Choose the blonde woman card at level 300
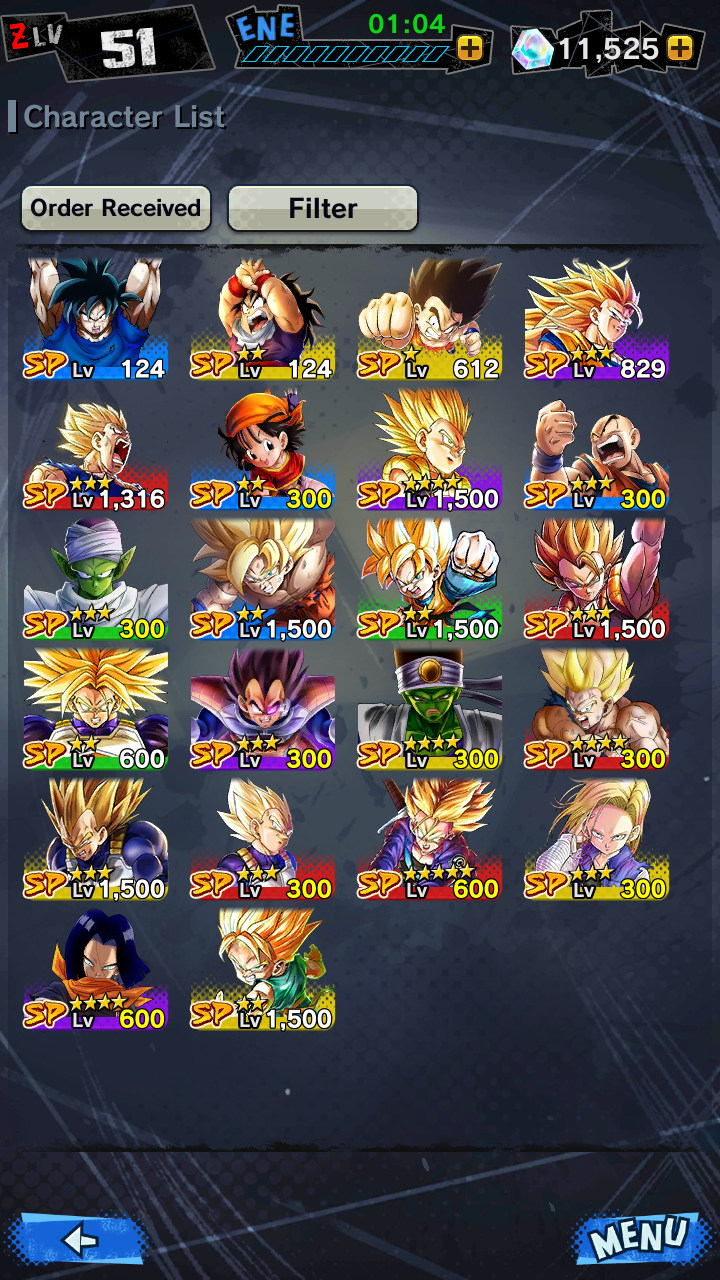720x1280 pixels. [x=597, y=839]
